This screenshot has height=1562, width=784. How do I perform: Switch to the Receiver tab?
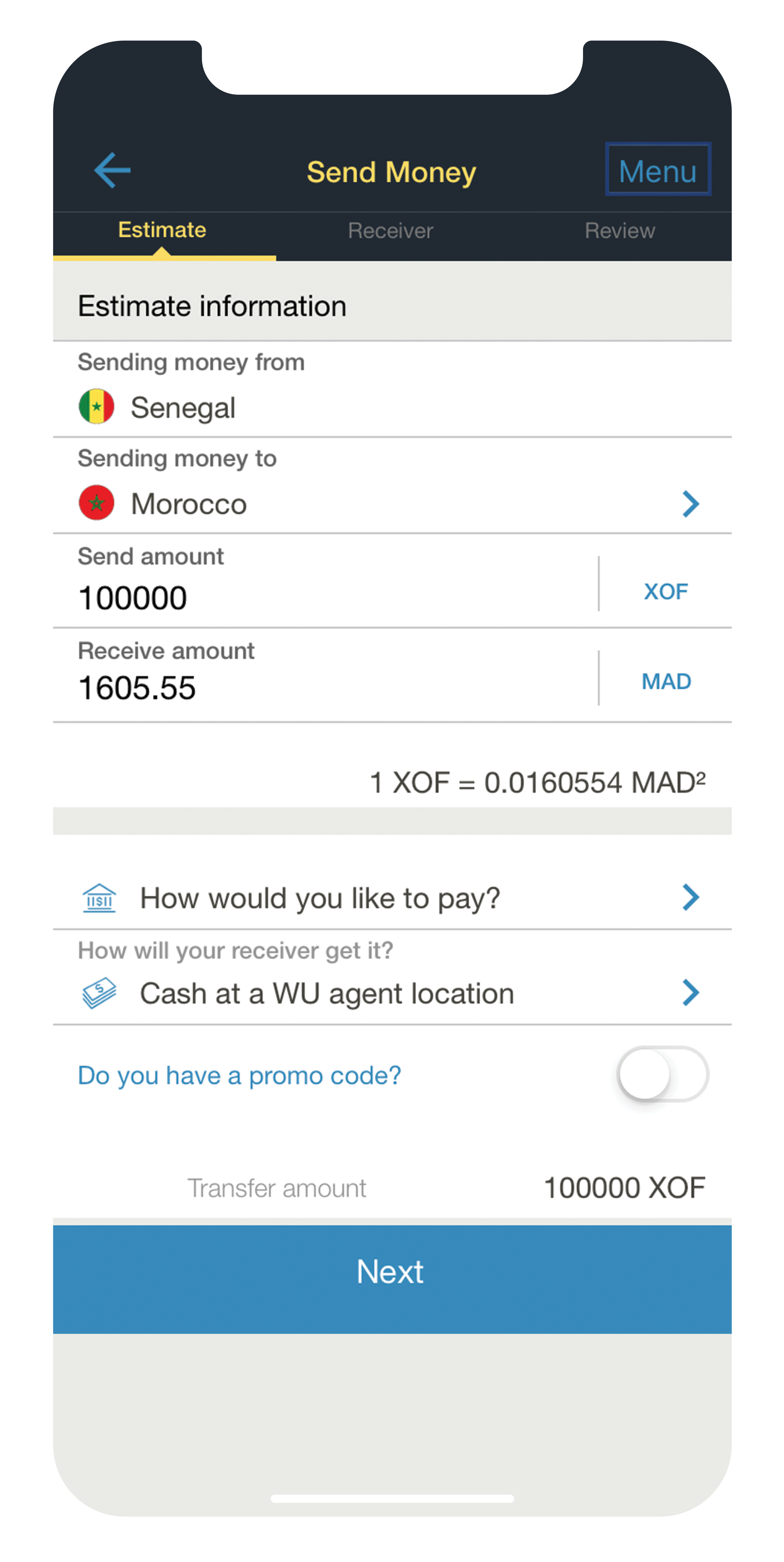coord(391,231)
